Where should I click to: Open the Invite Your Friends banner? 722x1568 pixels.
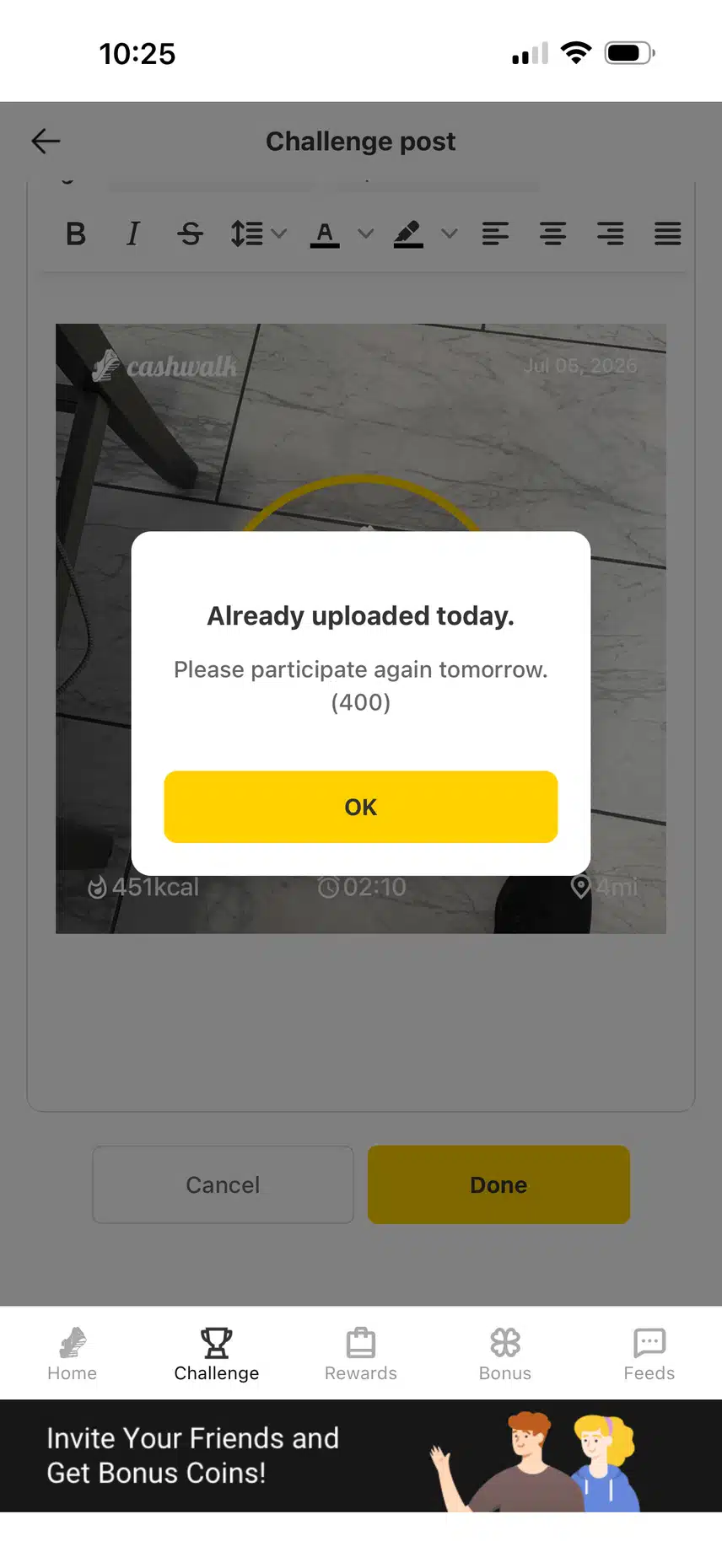point(361,1455)
